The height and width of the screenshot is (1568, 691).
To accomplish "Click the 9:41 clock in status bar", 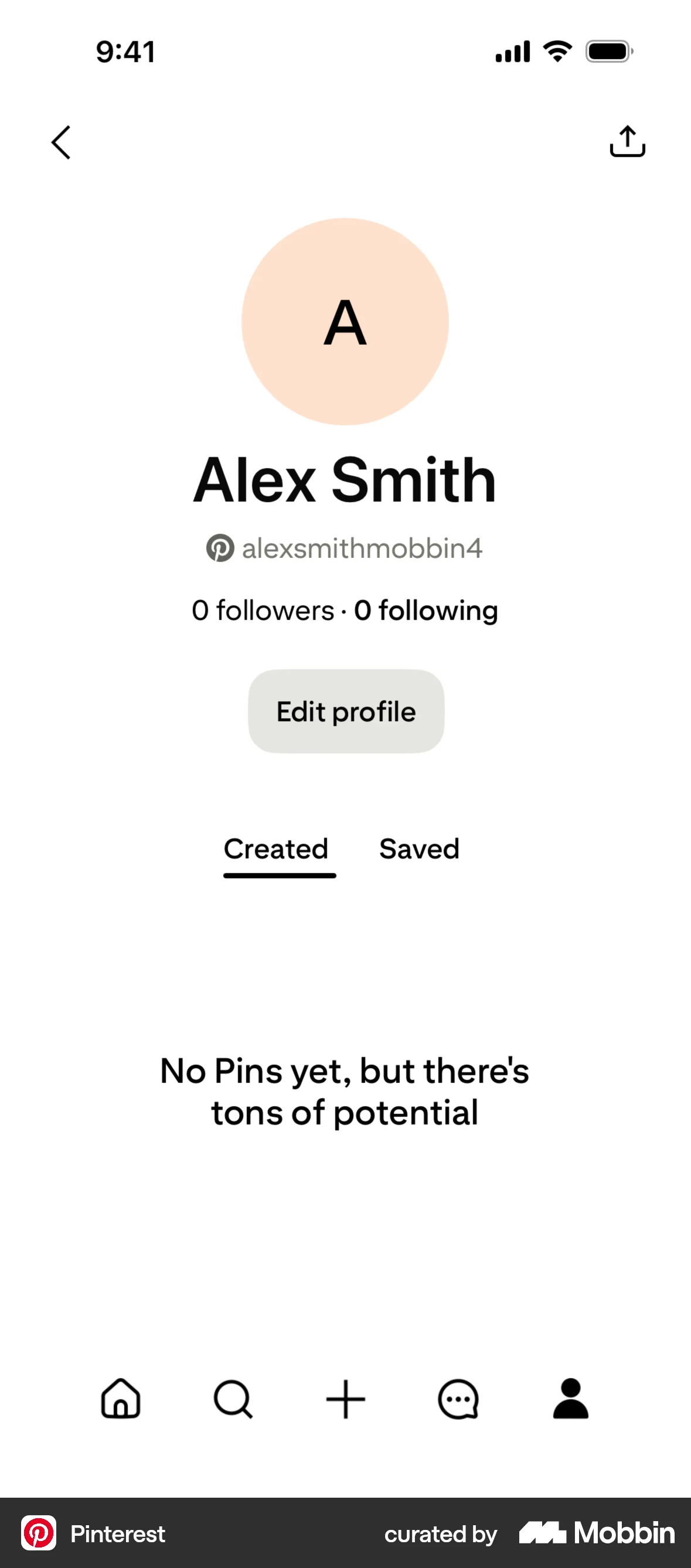I will pos(124,52).
